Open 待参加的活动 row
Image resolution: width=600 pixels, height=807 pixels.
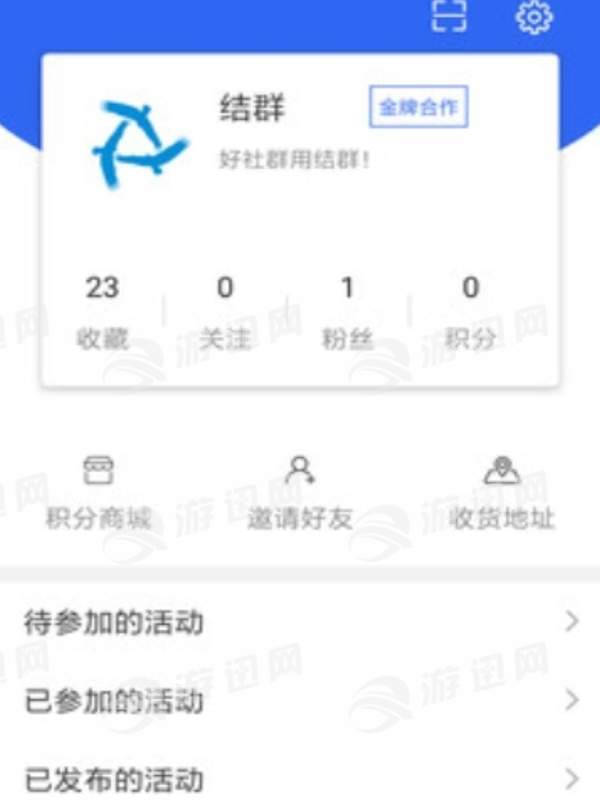[300, 623]
